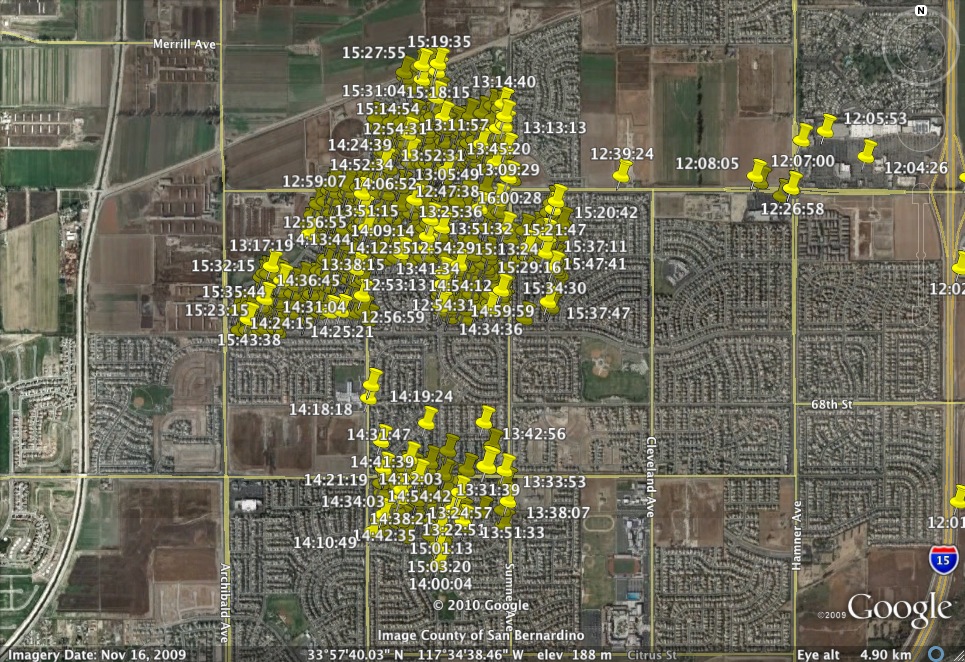Open the placemark pin labeled 12:05:53

click(x=827, y=126)
